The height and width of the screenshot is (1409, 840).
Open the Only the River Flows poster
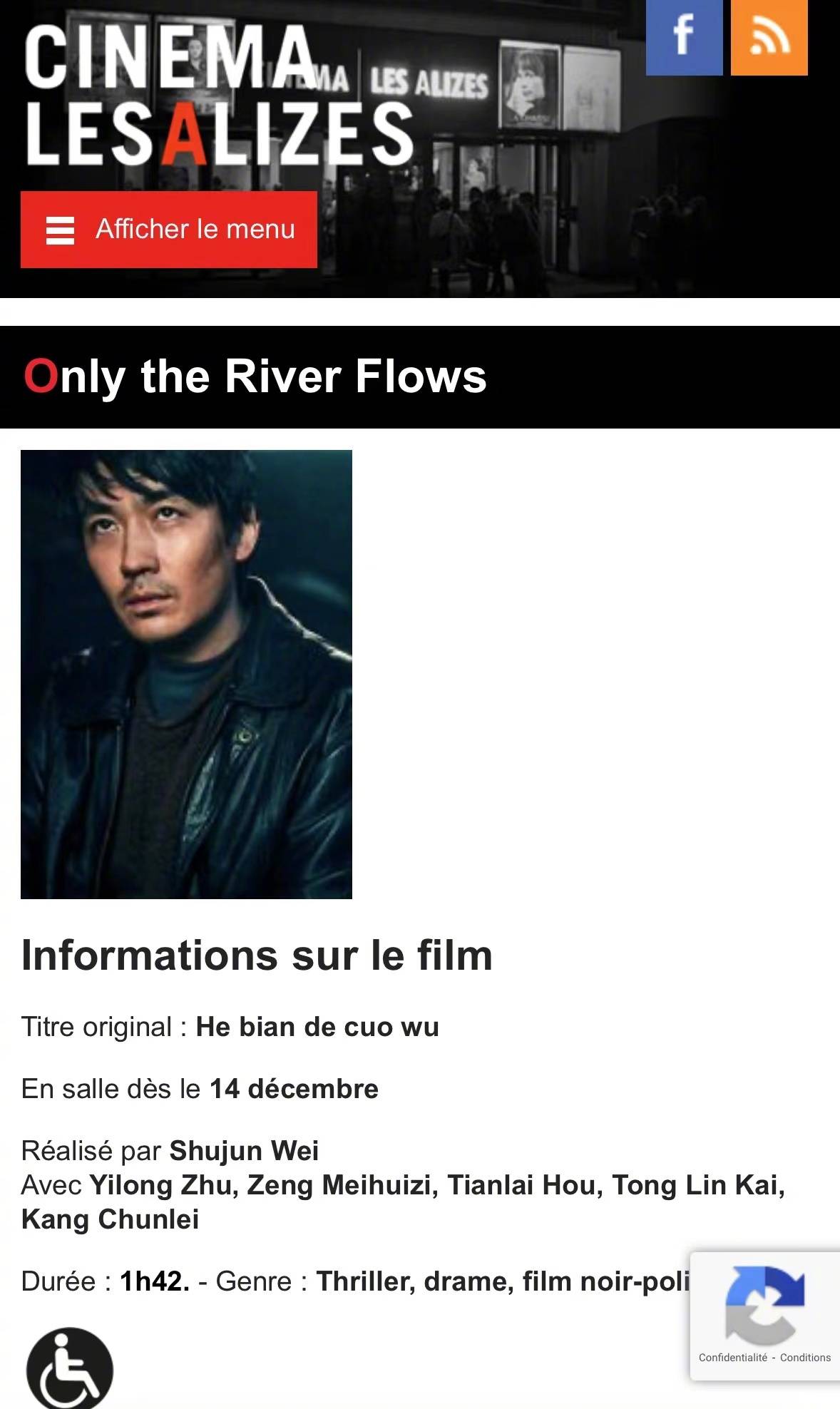(186, 674)
